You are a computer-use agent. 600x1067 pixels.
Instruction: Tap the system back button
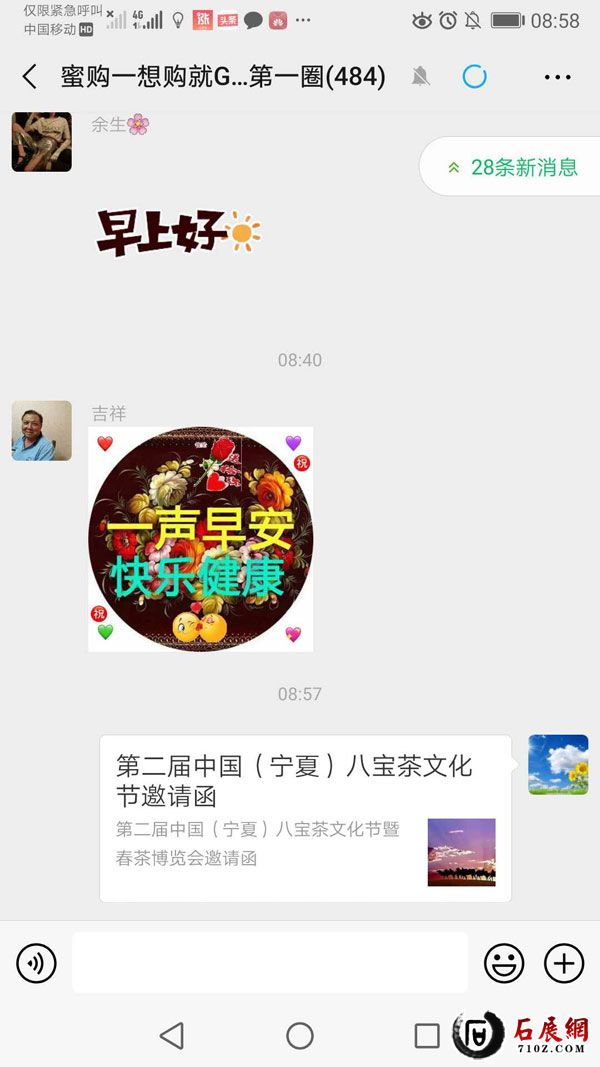pyautogui.click(x=172, y=1036)
